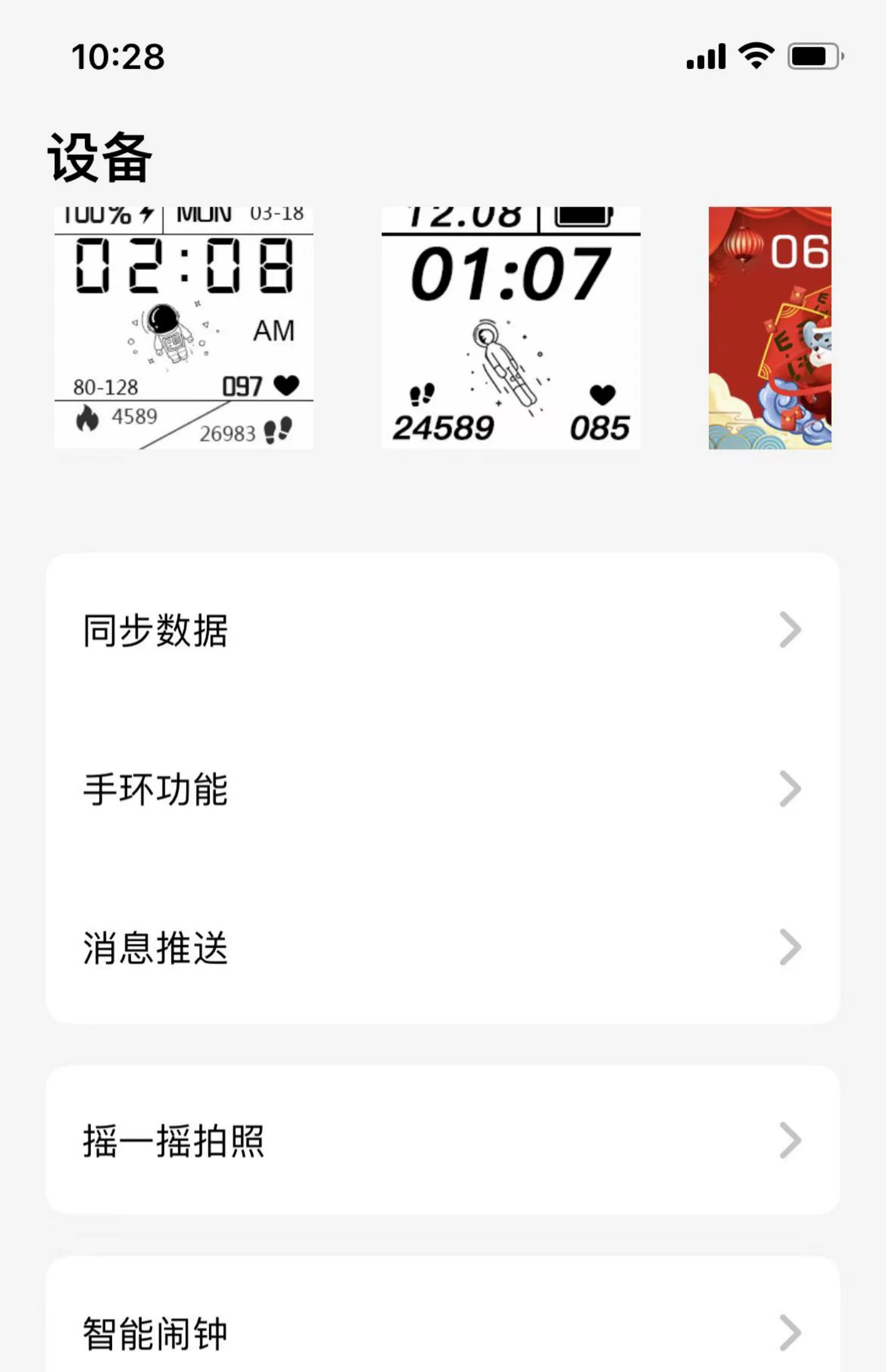Choose the 01:07 flying astronaut watch face
The image size is (886, 1372).
tap(511, 328)
